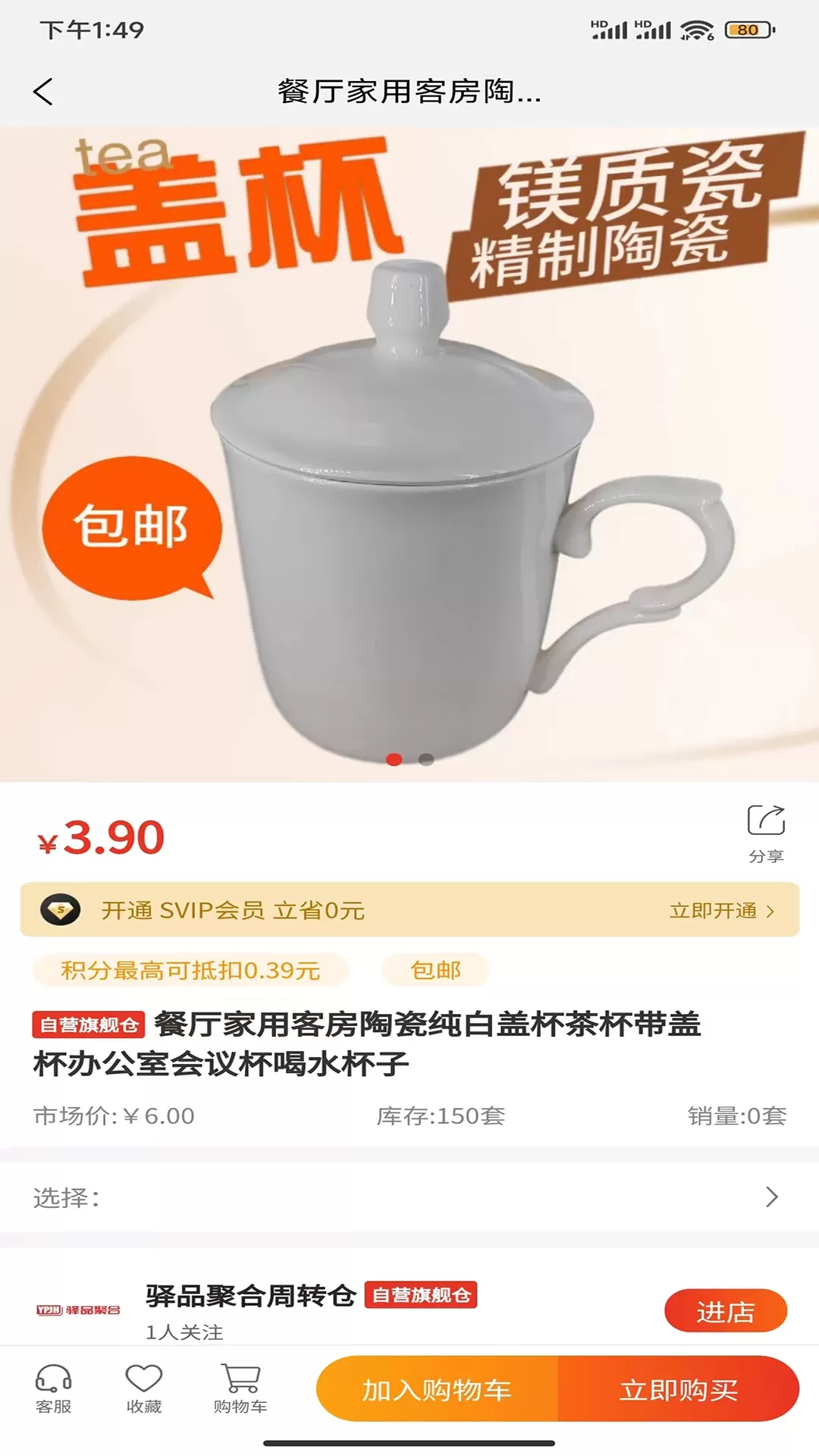This screenshot has height=1456, width=819.
Task: Share this product via 分享 icon
Action: coord(766,833)
